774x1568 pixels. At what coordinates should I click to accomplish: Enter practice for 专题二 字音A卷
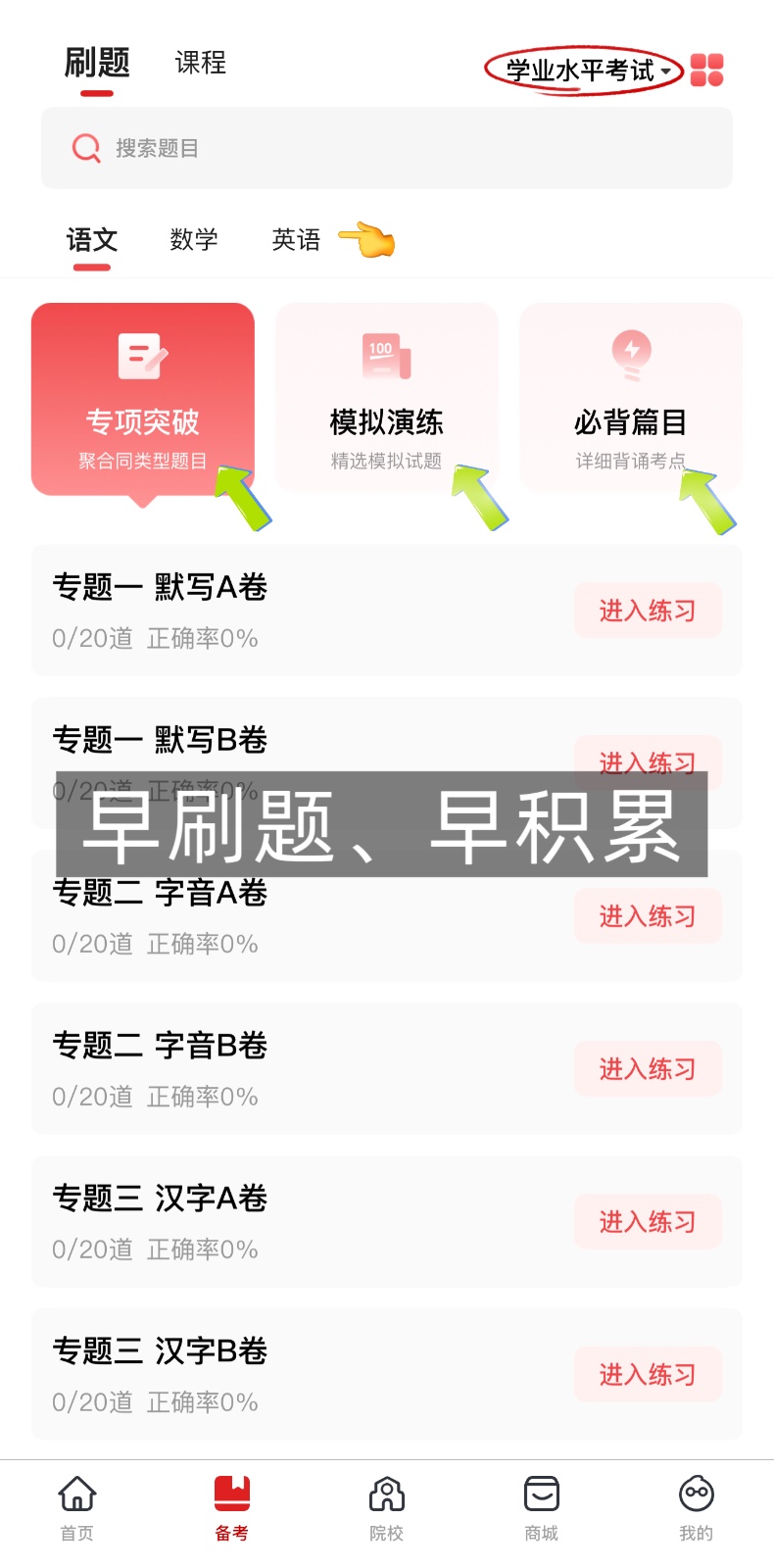pos(648,916)
